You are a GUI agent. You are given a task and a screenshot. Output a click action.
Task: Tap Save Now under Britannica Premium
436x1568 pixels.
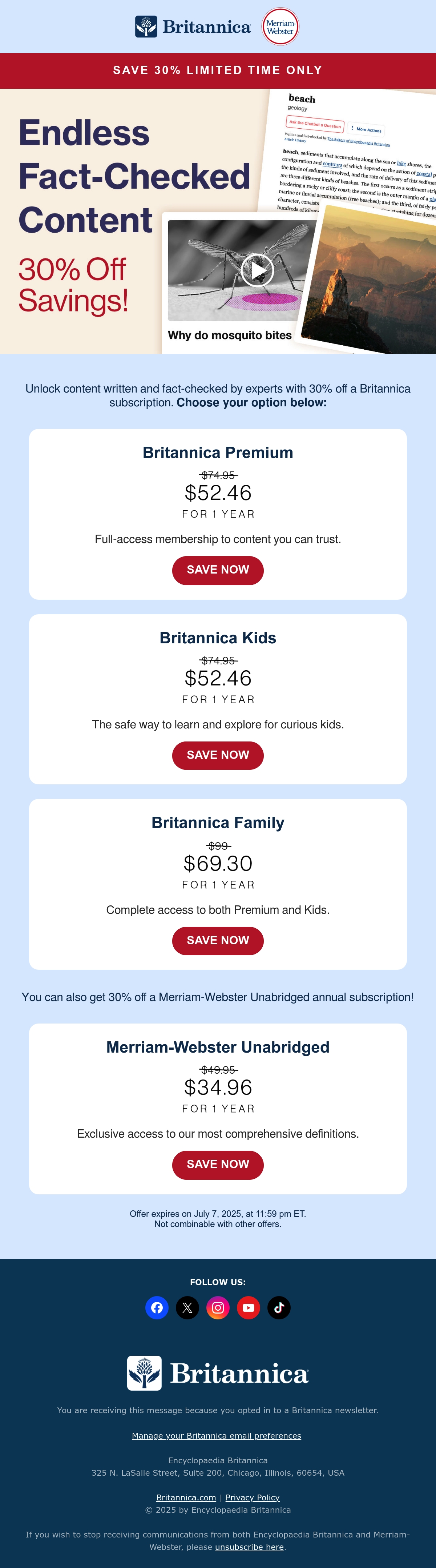[x=218, y=570]
